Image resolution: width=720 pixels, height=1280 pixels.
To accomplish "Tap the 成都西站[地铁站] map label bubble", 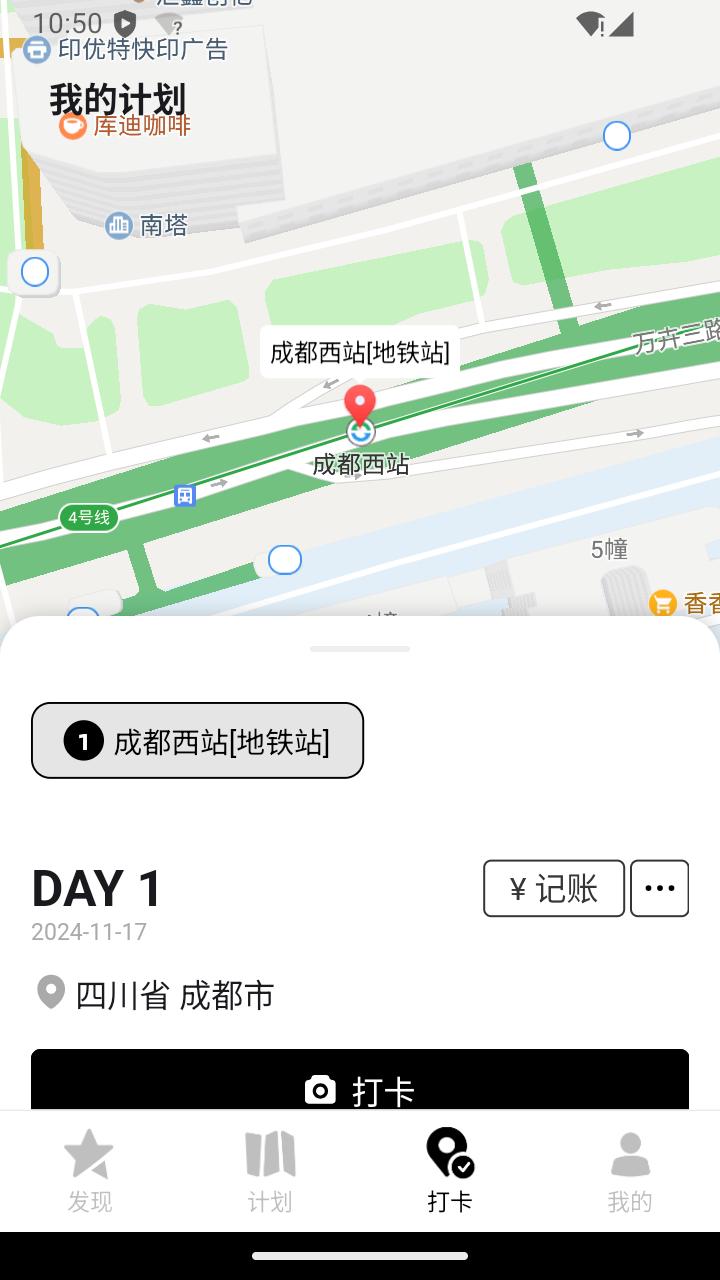I will tap(360, 352).
